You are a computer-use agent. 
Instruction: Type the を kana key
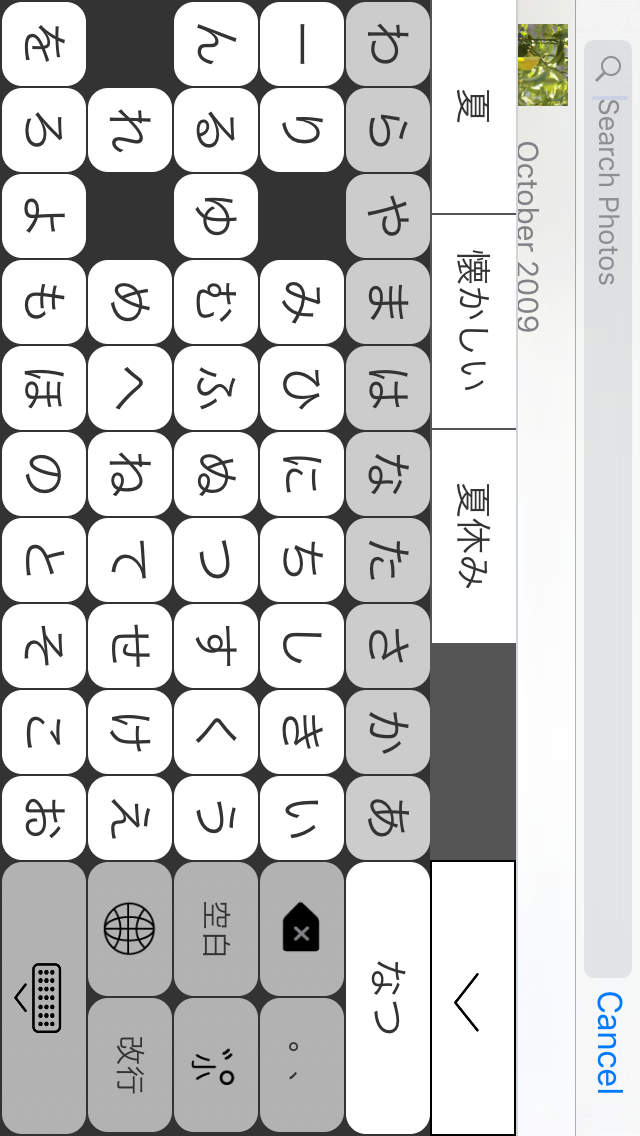click(x=44, y=44)
